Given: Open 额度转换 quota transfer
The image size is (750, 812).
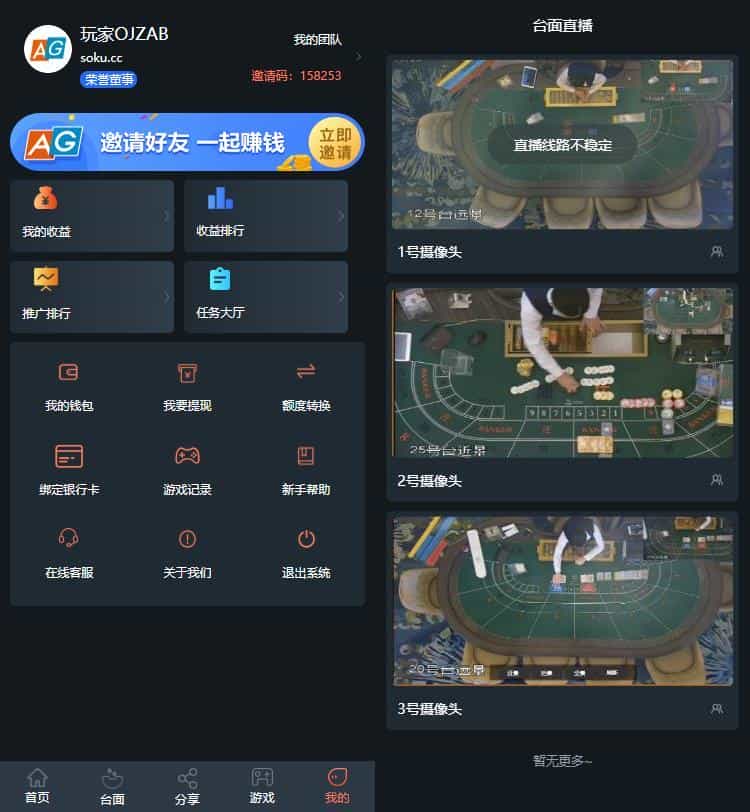Looking at the screenshot, I should pos(306,386).
